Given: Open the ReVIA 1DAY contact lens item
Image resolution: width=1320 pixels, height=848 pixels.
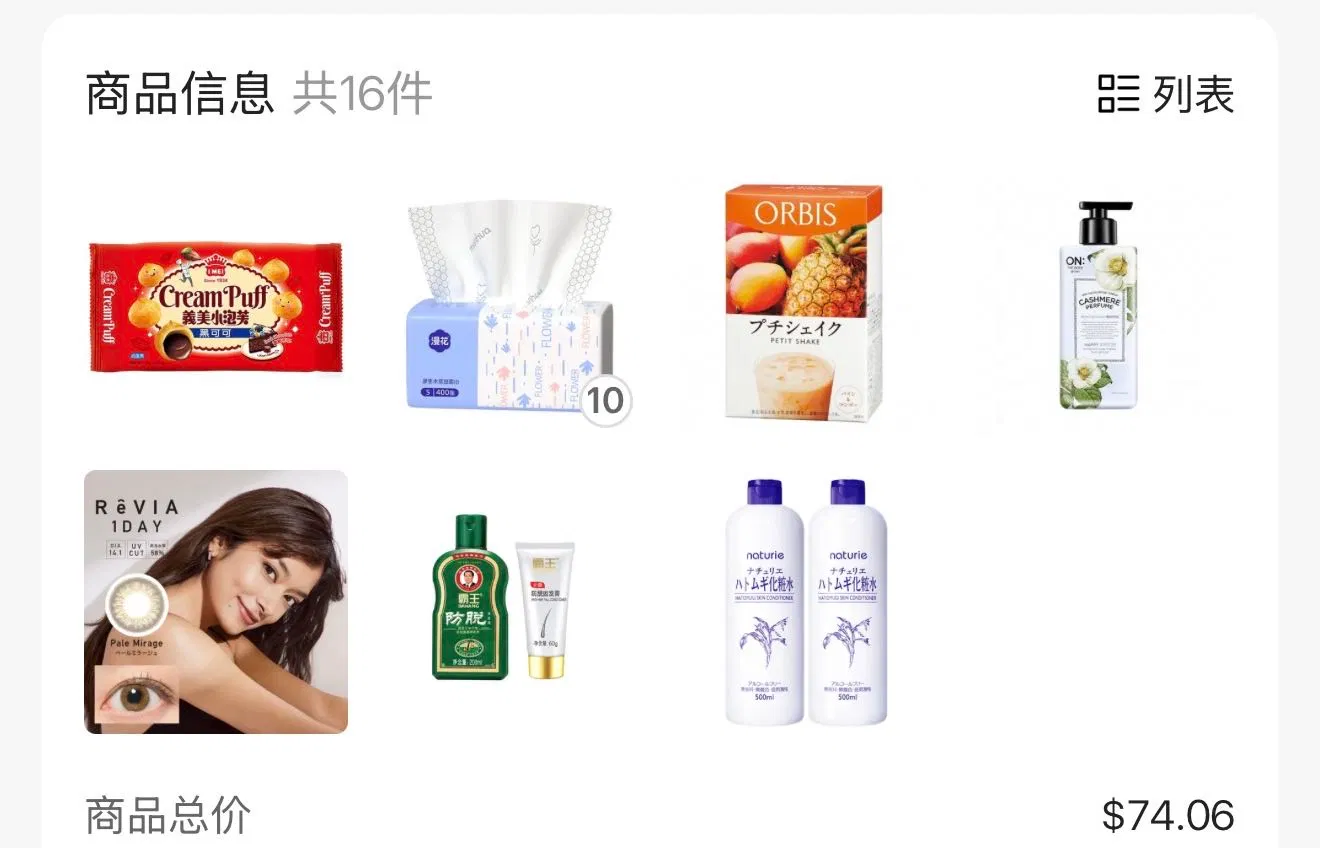Looking at the screenshot, I should (x=215, y=601).
